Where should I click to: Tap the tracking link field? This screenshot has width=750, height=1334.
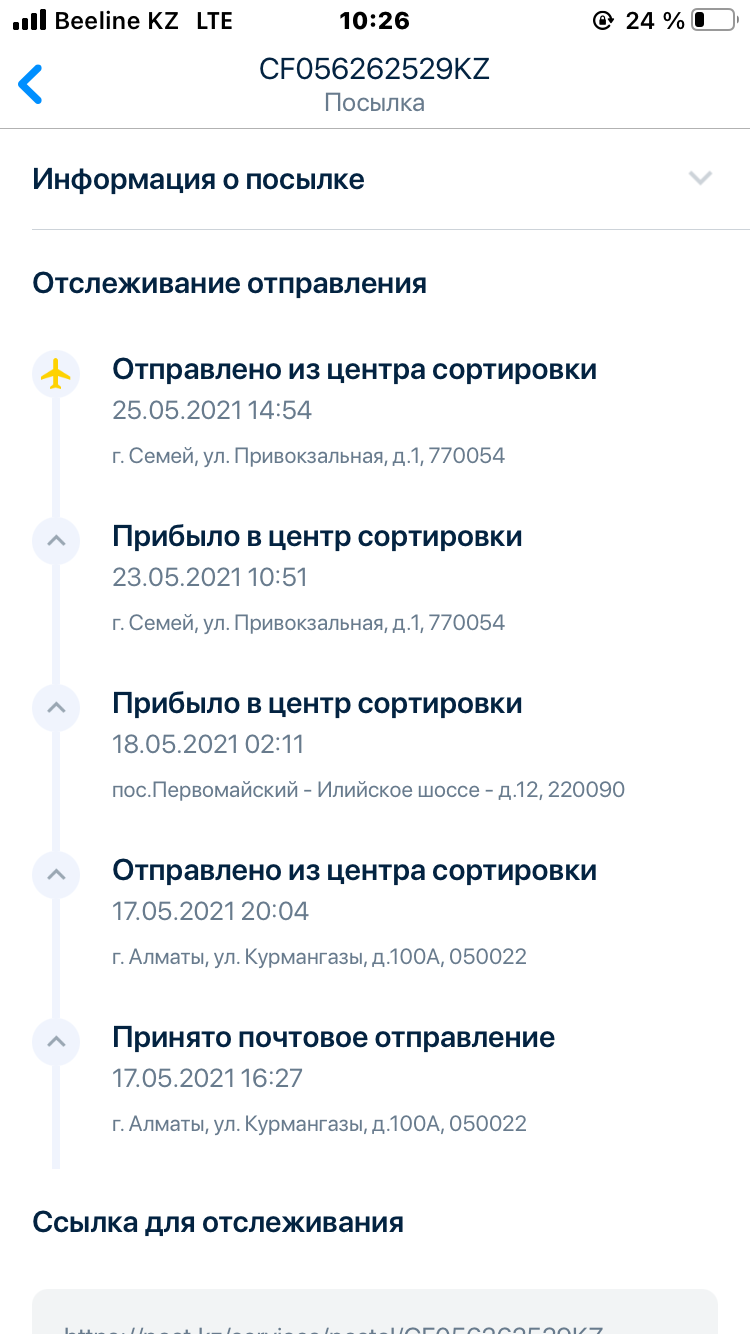pyautogui.click(x=375, y=1312)
